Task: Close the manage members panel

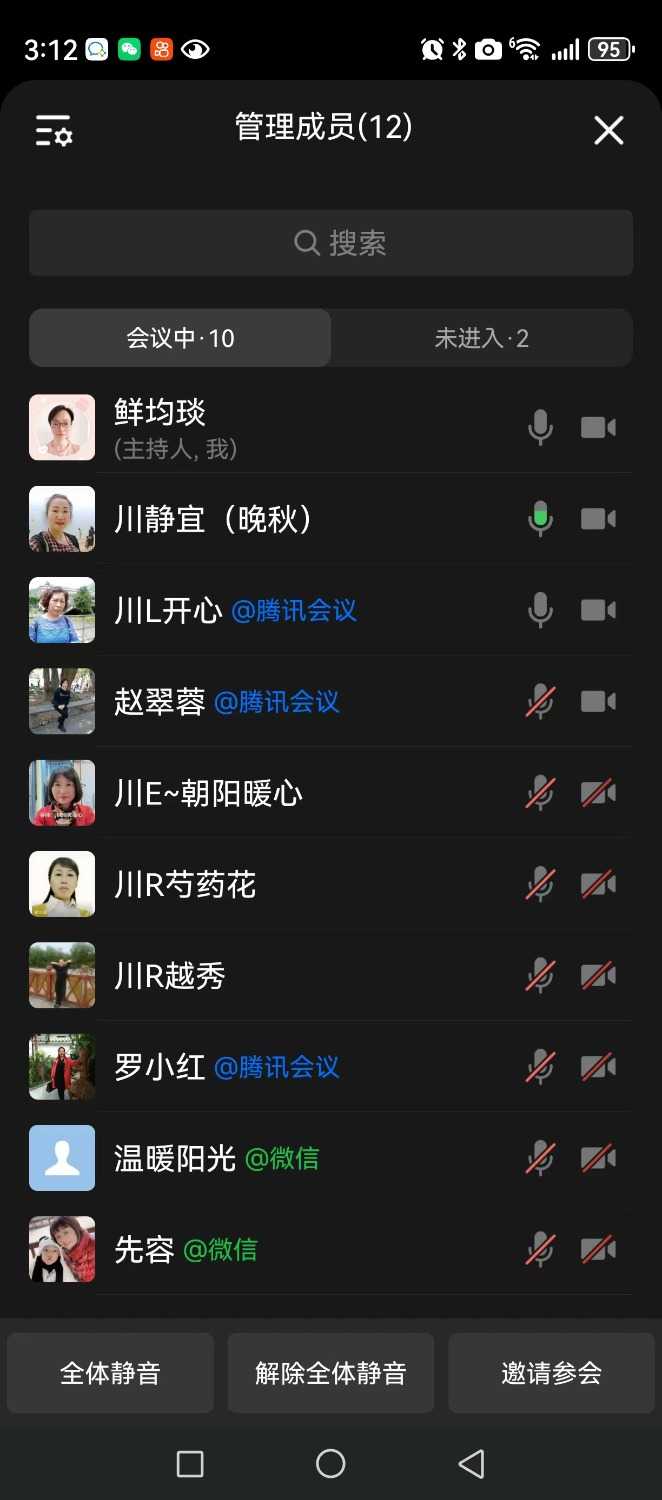Action: tap(608, 130)
